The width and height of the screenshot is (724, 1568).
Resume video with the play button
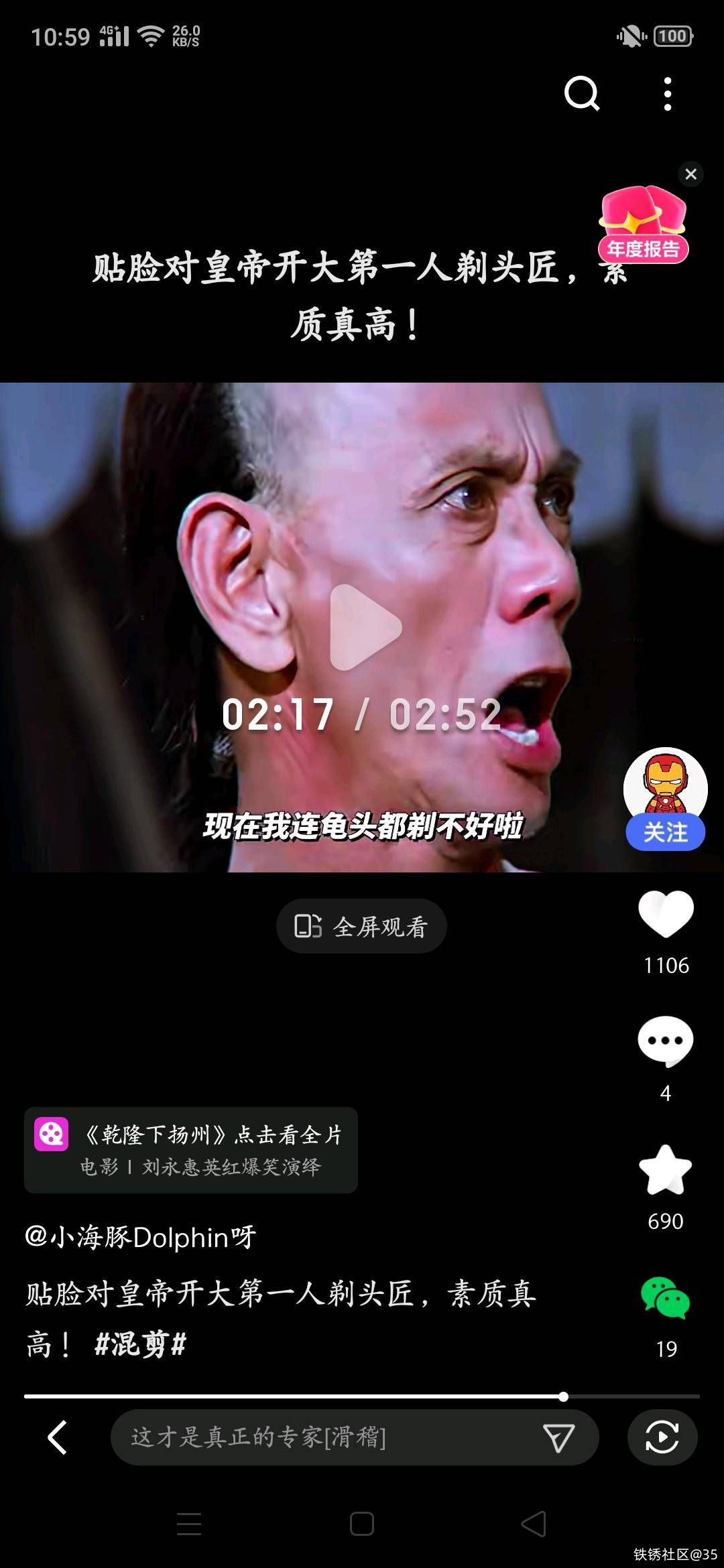point(364,627)
